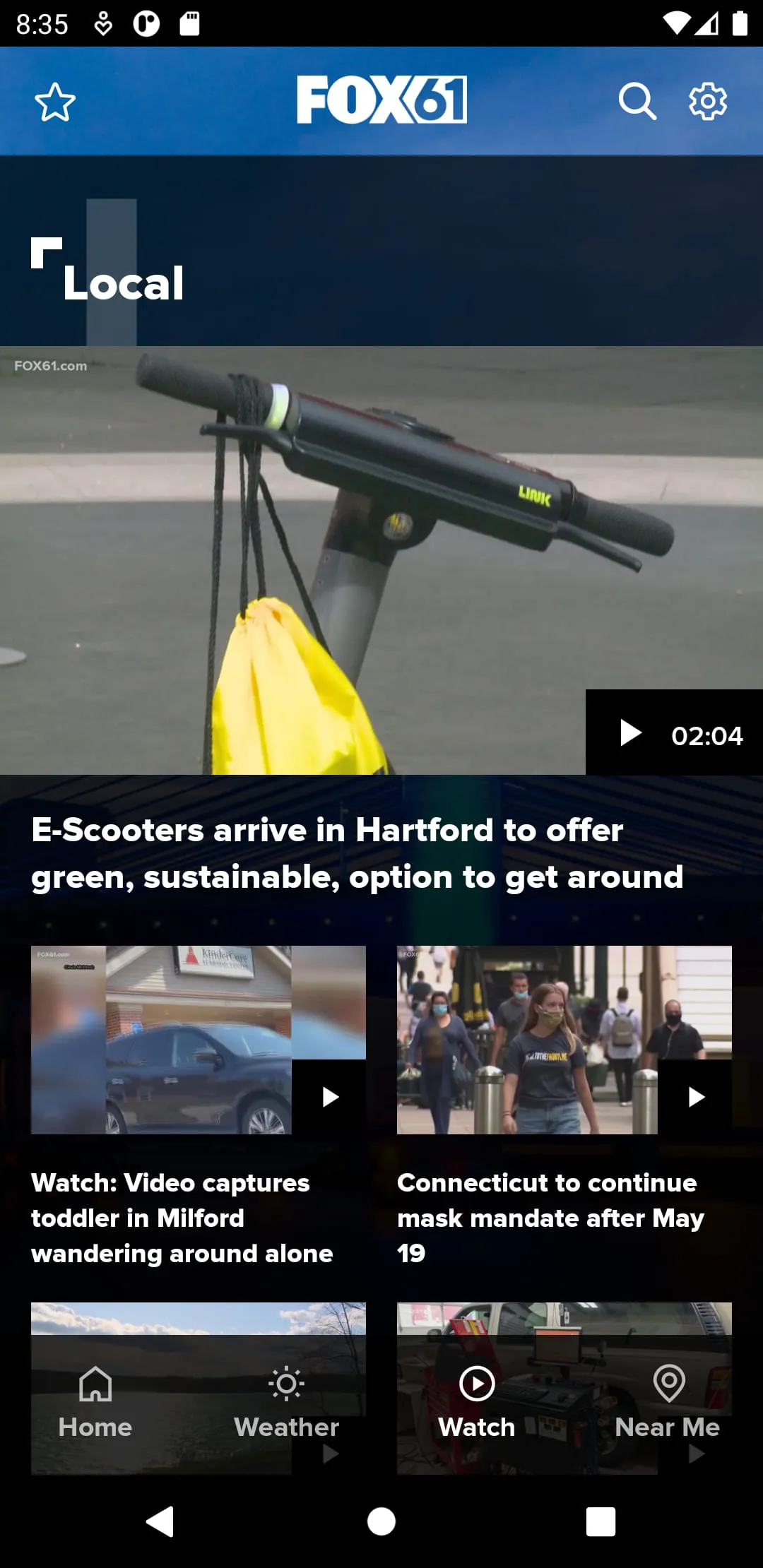The image size is (763, 1568).
Task: Open the toddler wandering story thumbnail
Action: point(198,1038)
